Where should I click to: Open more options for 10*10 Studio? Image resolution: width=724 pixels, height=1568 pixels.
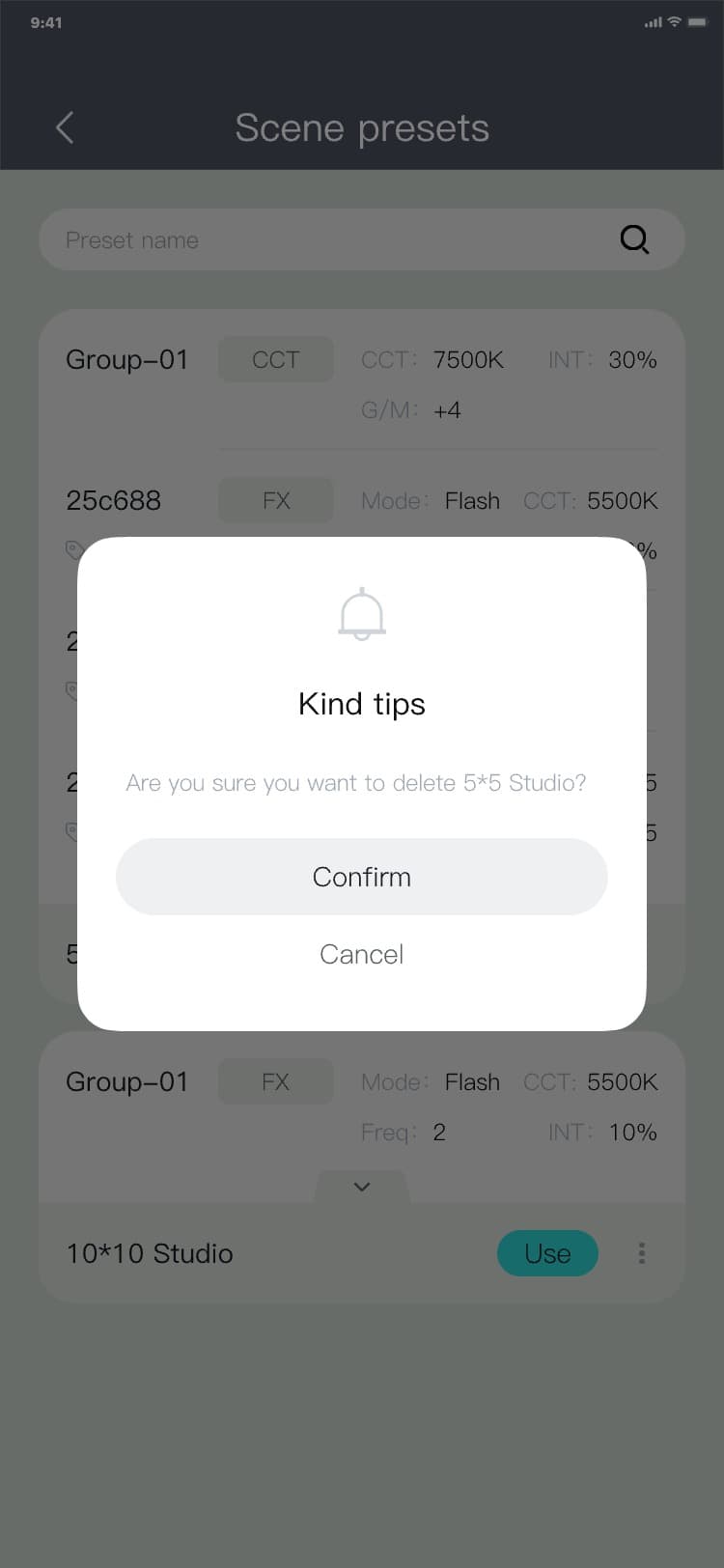coord(642,1253)
